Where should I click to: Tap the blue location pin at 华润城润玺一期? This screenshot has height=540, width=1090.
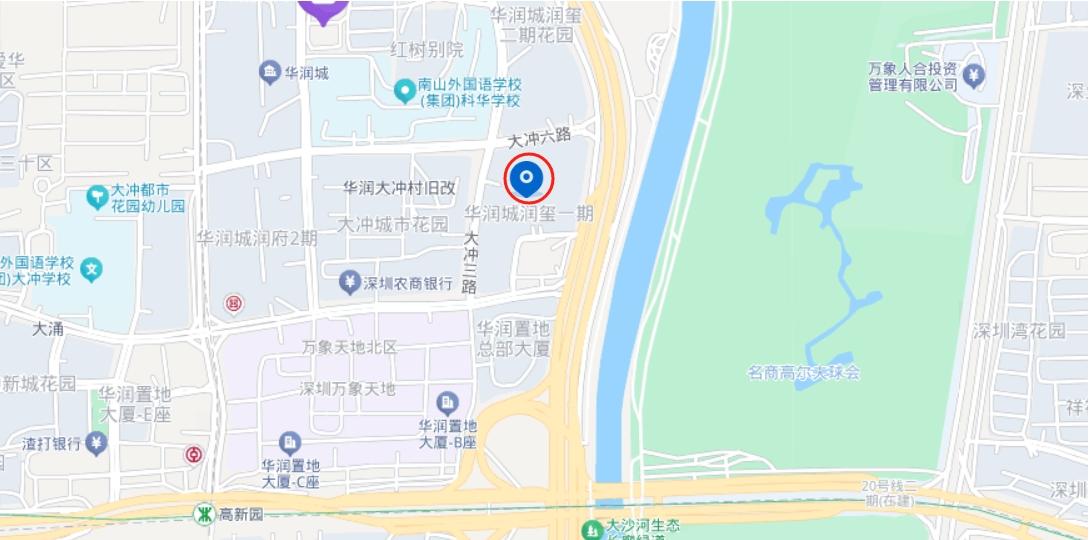[x=527, y=178]
